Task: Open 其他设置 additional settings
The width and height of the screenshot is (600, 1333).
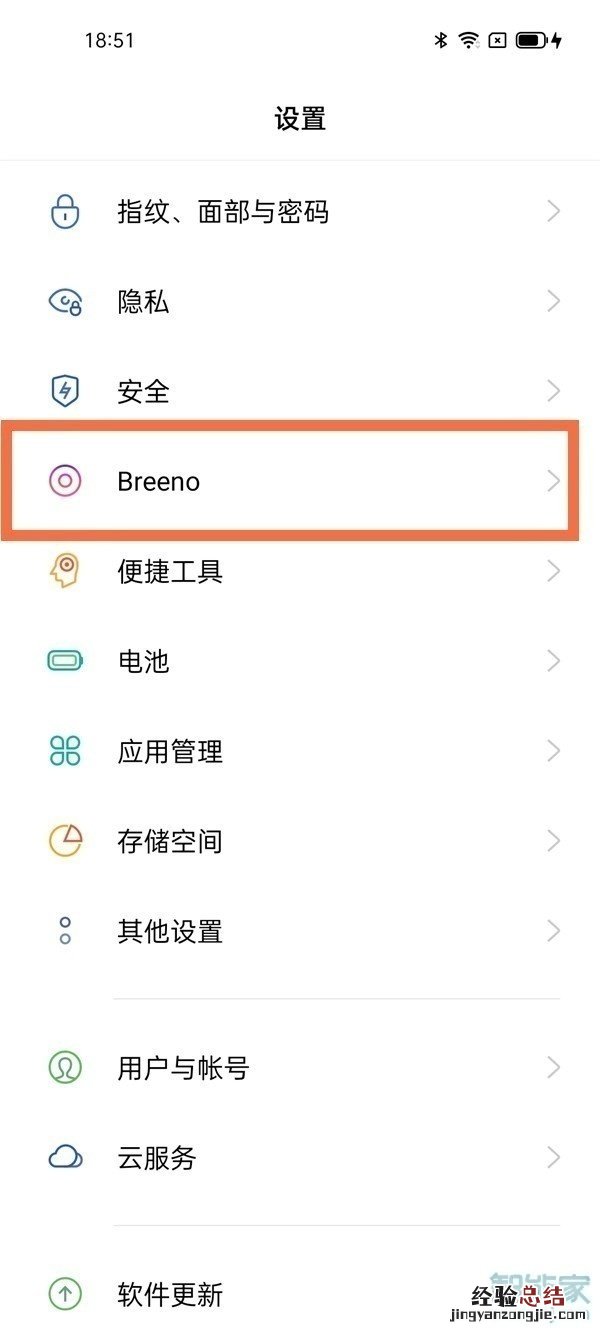Action: [170, 931]
